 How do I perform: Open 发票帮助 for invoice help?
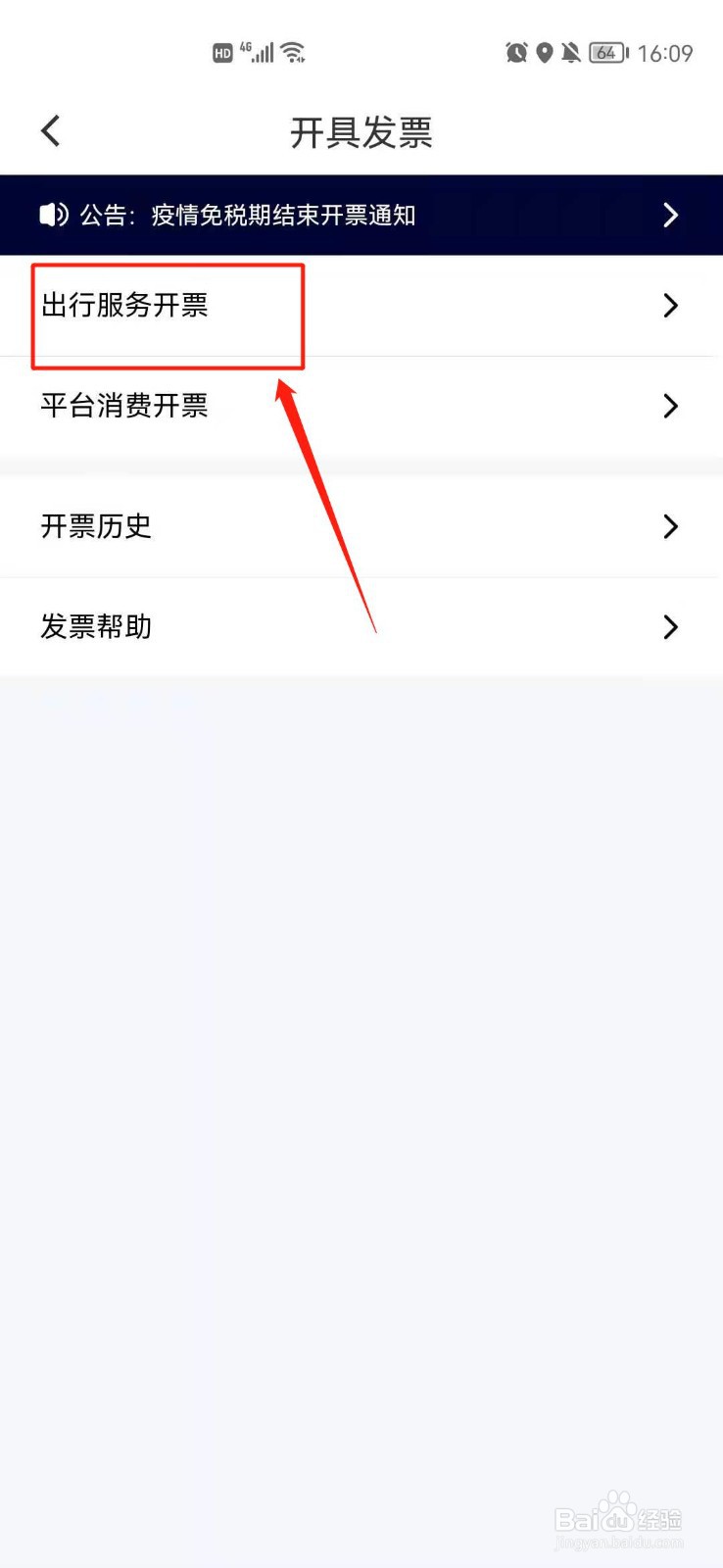coord(94,627)
